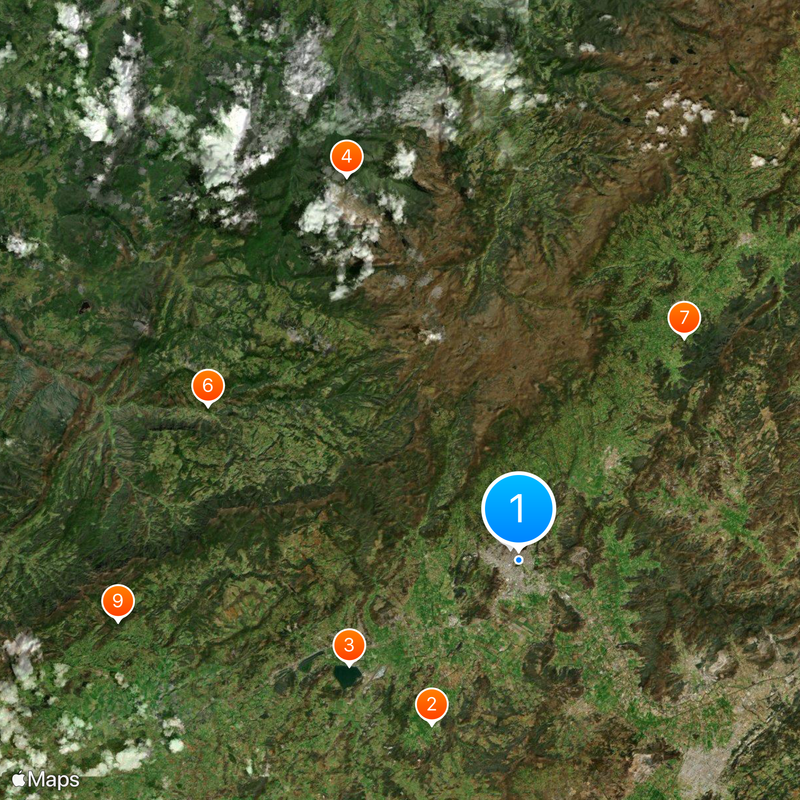Tap the orange map pin numbered 6
Viewport: 800px width, 800px height.
[208, 386]
